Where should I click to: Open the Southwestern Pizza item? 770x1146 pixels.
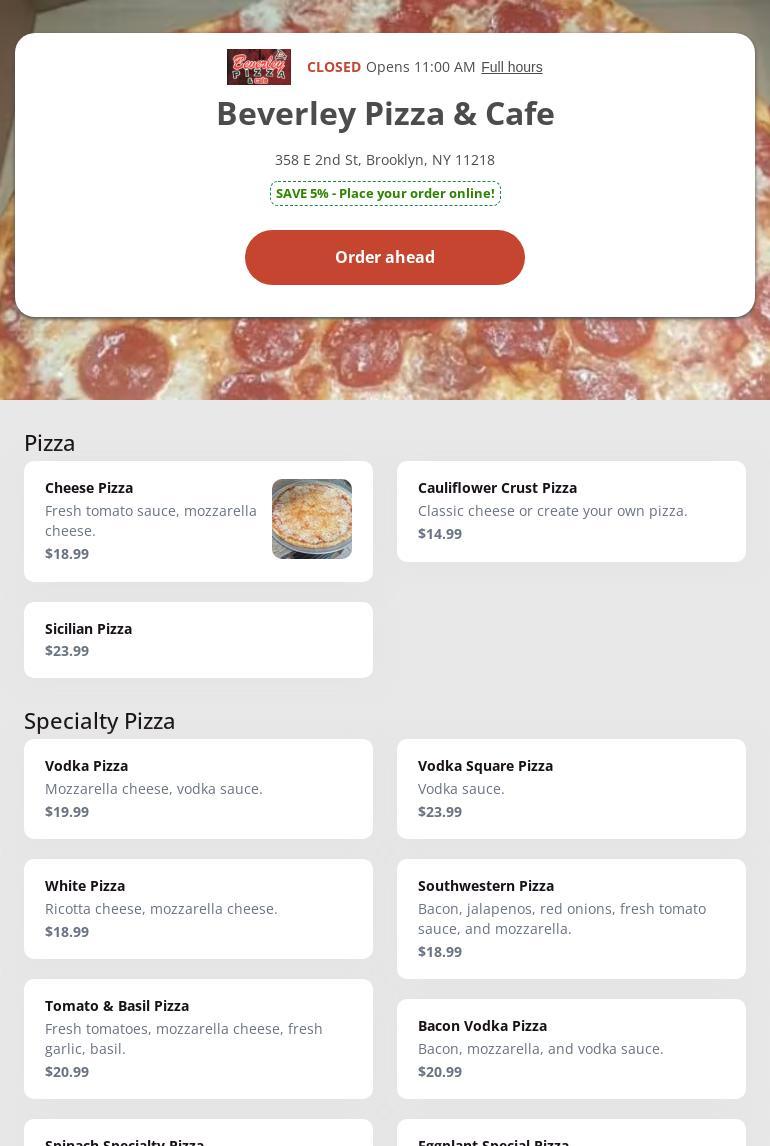pyautogui.click(x=571, y=919)
